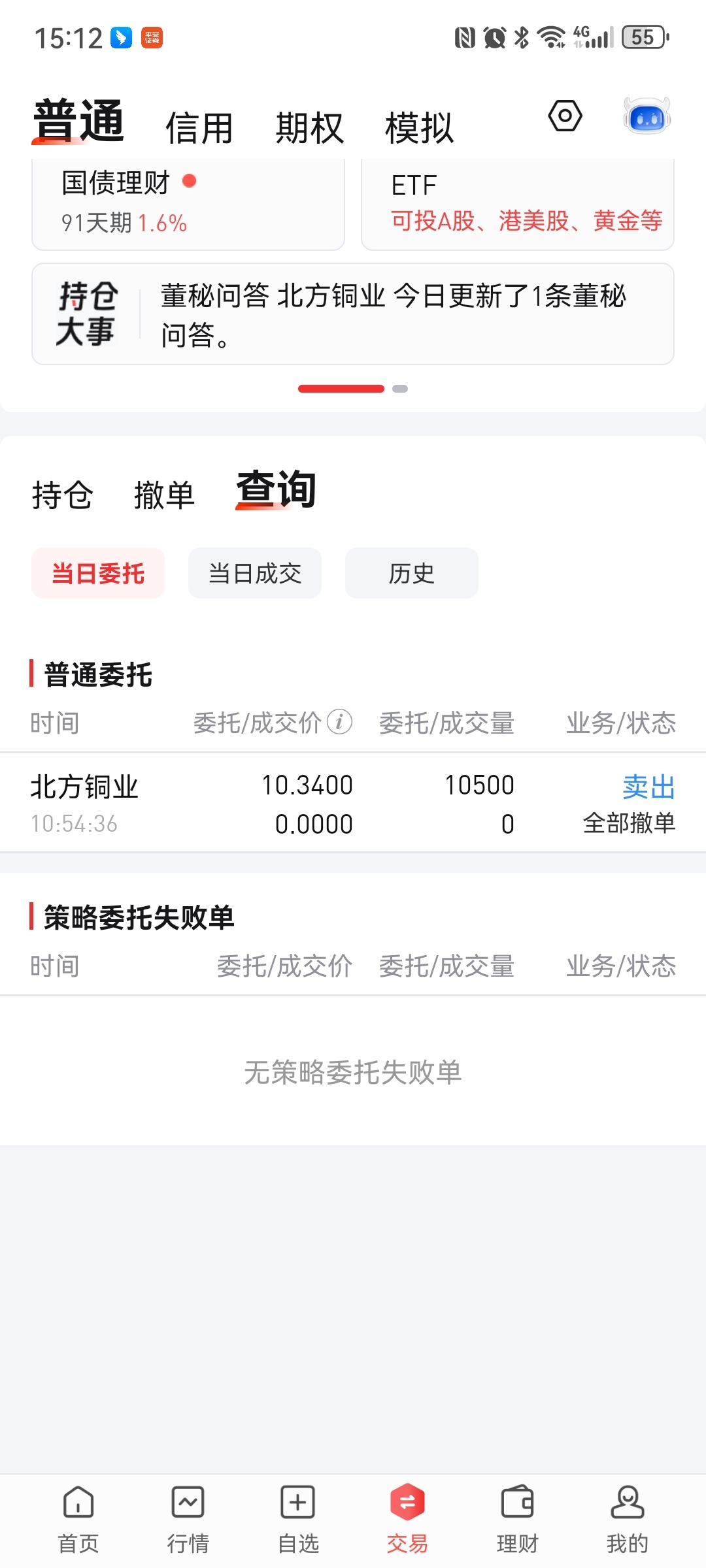Open the ETF card
The width and height of the screenshot is (706, 1568).
pos(518,204)
